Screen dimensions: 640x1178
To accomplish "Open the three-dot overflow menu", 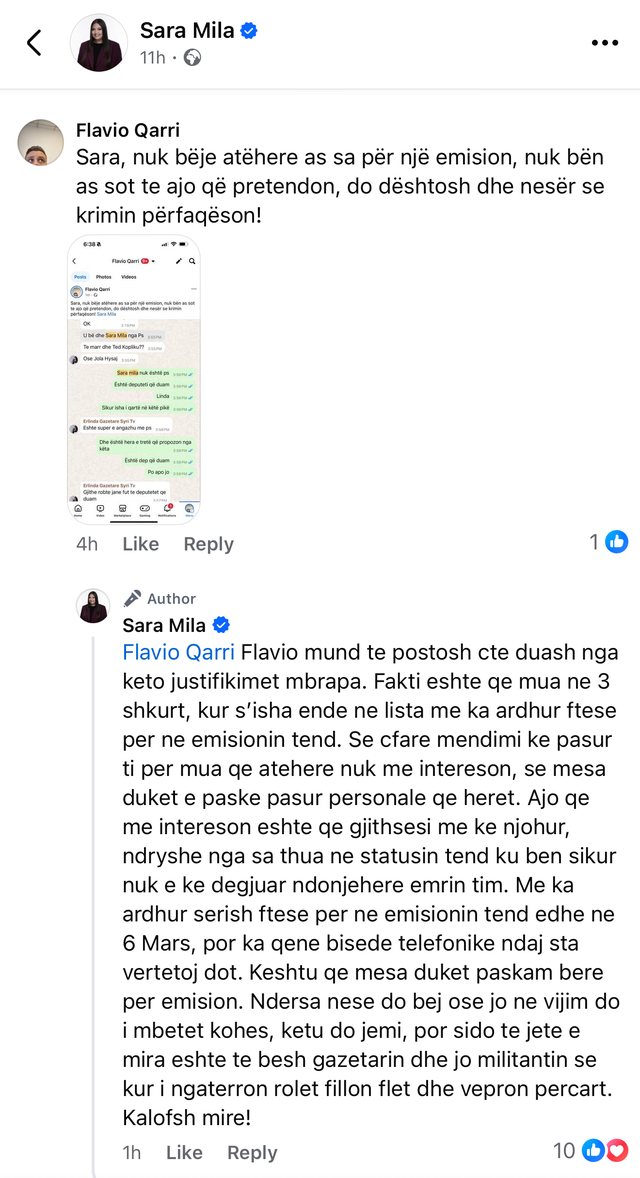I will [x=605, y=43].
